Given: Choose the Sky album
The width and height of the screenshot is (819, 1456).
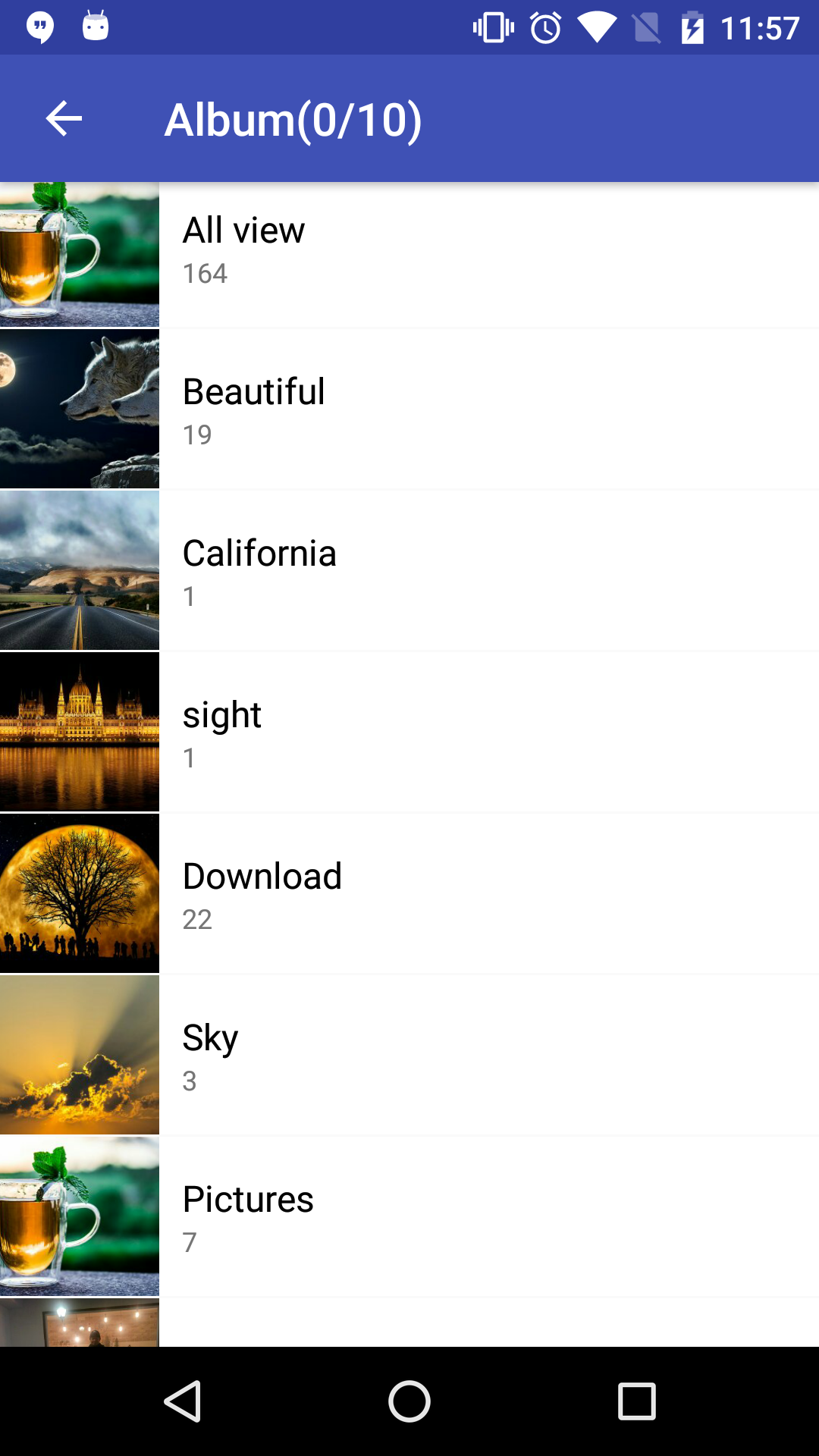Looking at the screenshot, I should click(x=409, y=1056).
